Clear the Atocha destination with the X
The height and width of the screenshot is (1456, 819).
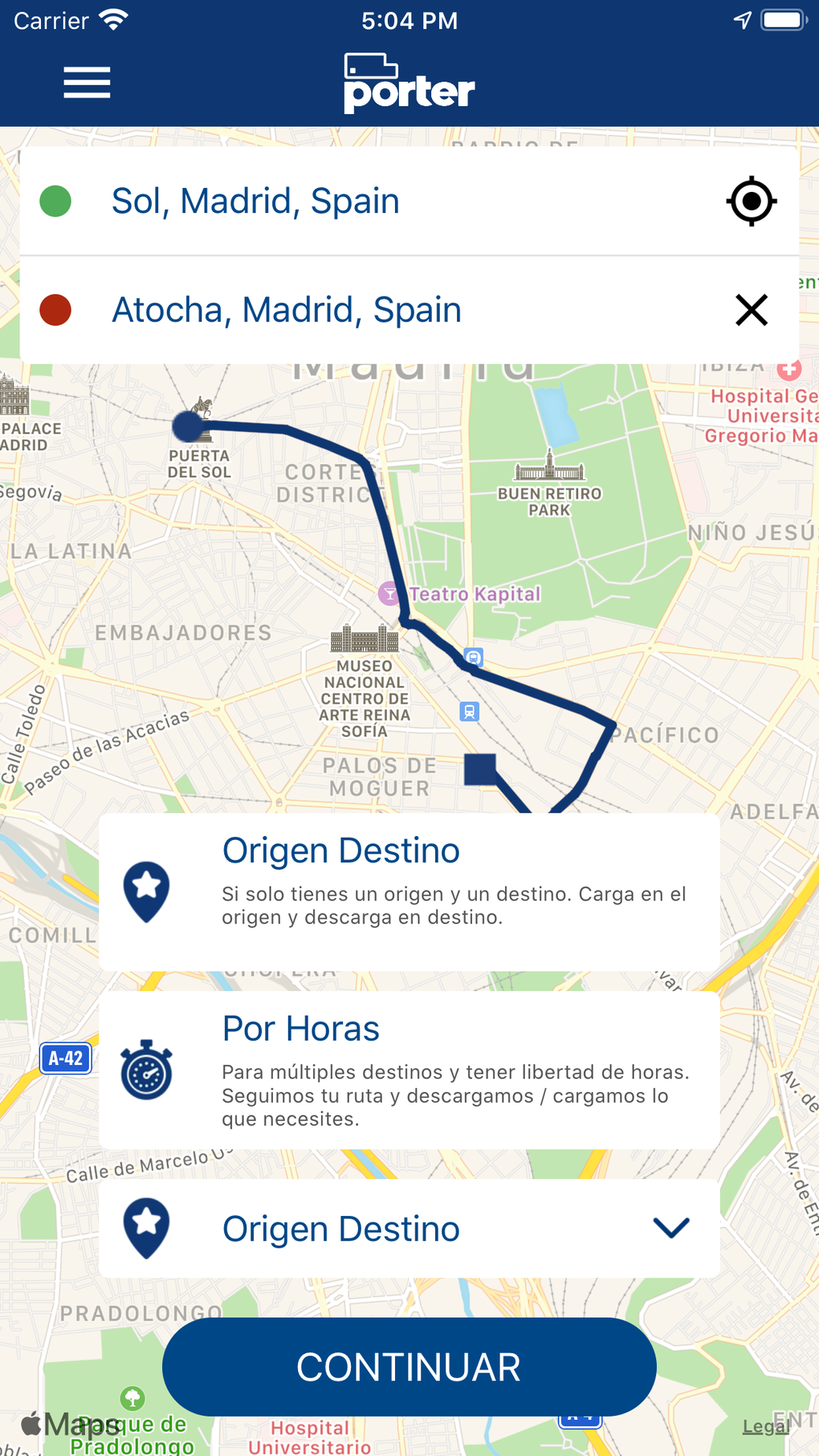coord(750,309)
